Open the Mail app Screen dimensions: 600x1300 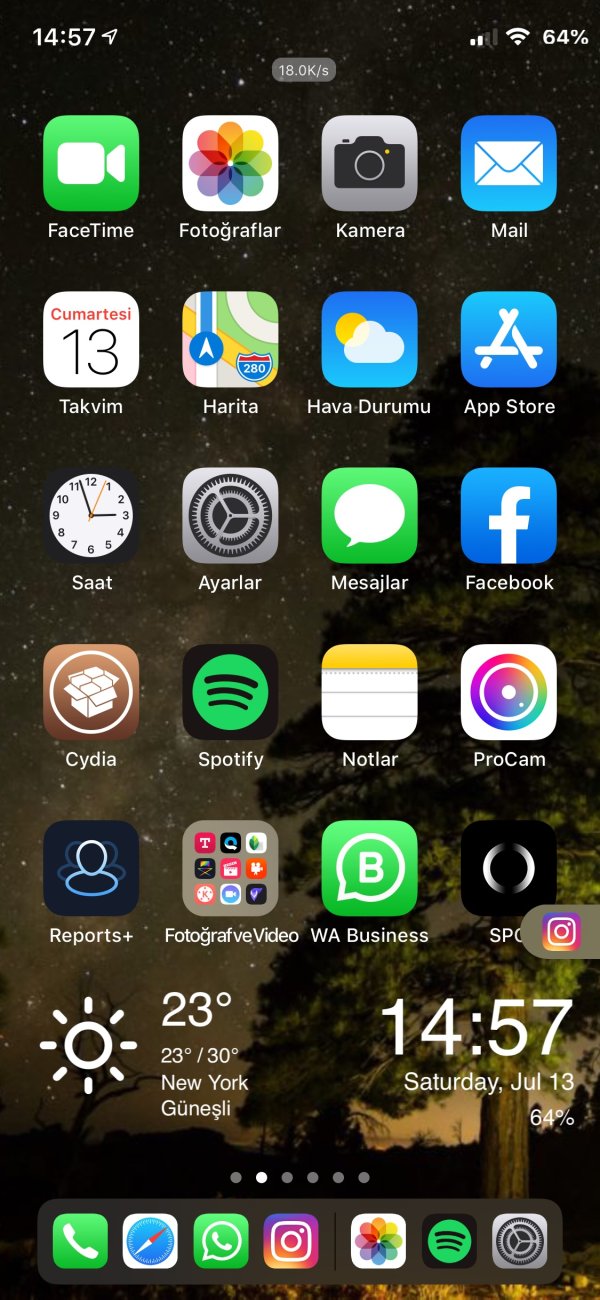(508, 163)
